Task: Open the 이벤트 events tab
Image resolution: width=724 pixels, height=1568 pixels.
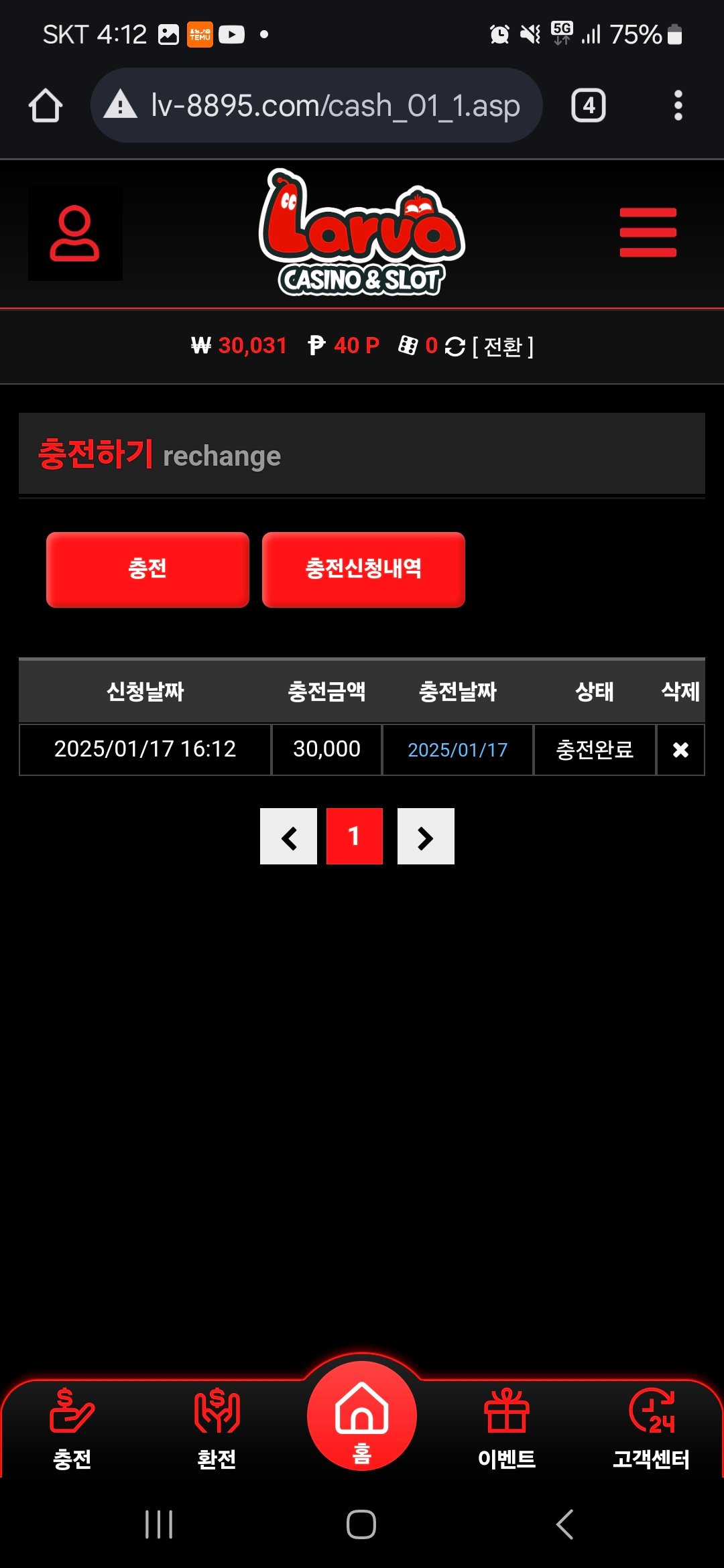Action: pos(507,1428)
